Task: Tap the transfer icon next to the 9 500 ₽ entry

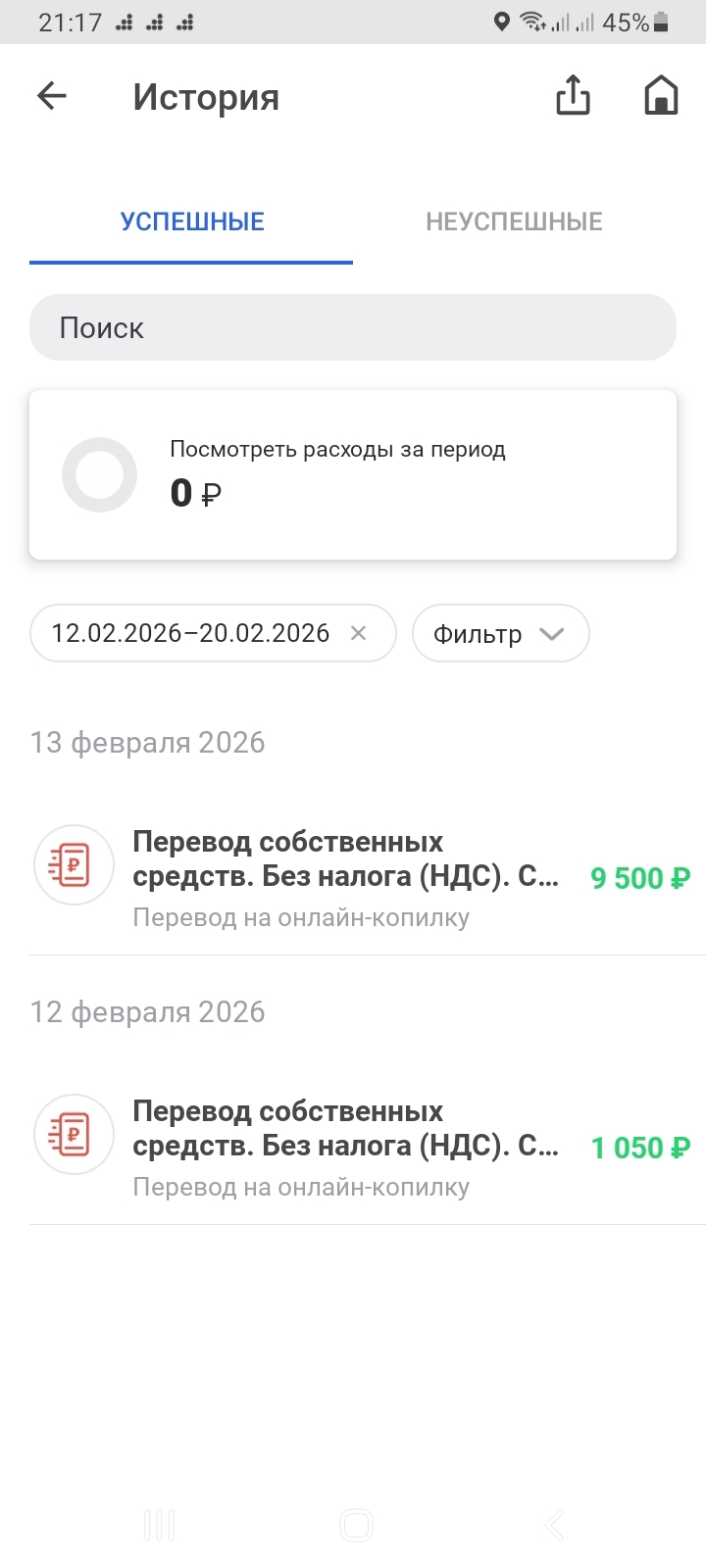Action: click(x=74, y=864)
